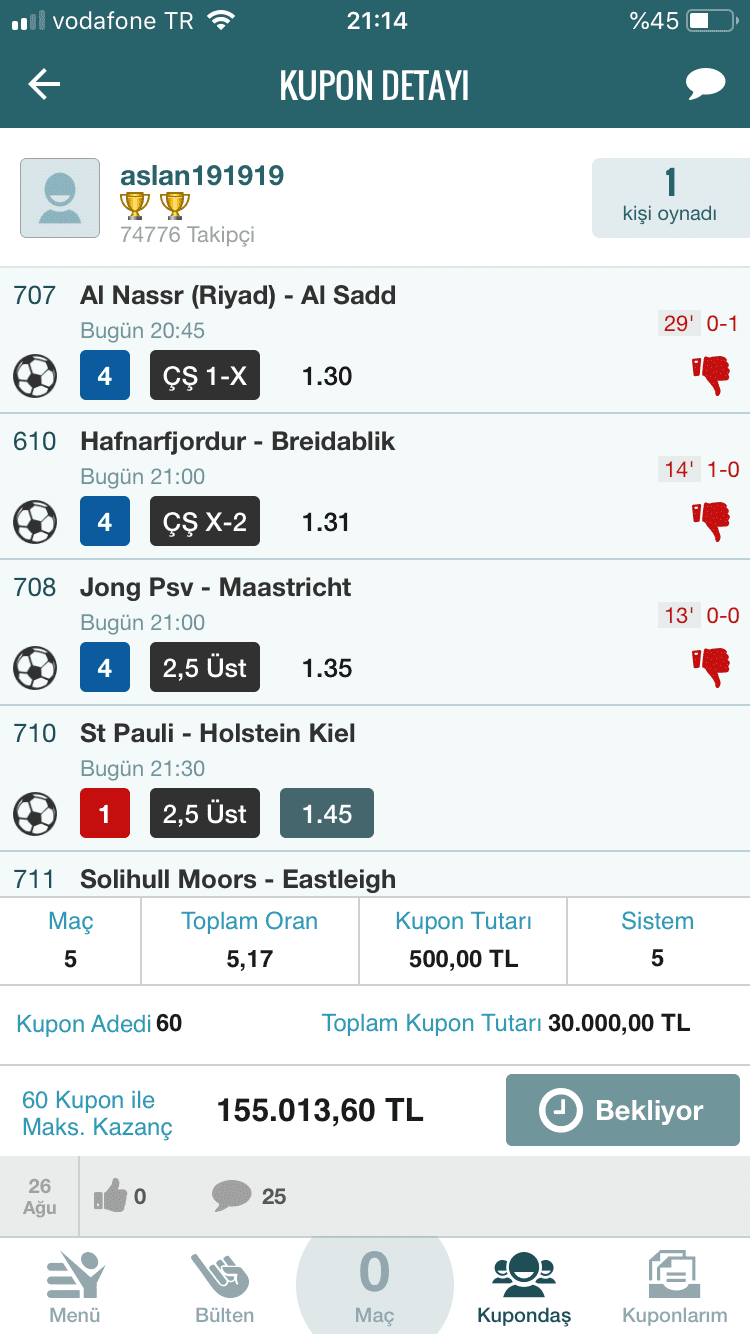Open the comments speech bubble in header

click(706, 85)
